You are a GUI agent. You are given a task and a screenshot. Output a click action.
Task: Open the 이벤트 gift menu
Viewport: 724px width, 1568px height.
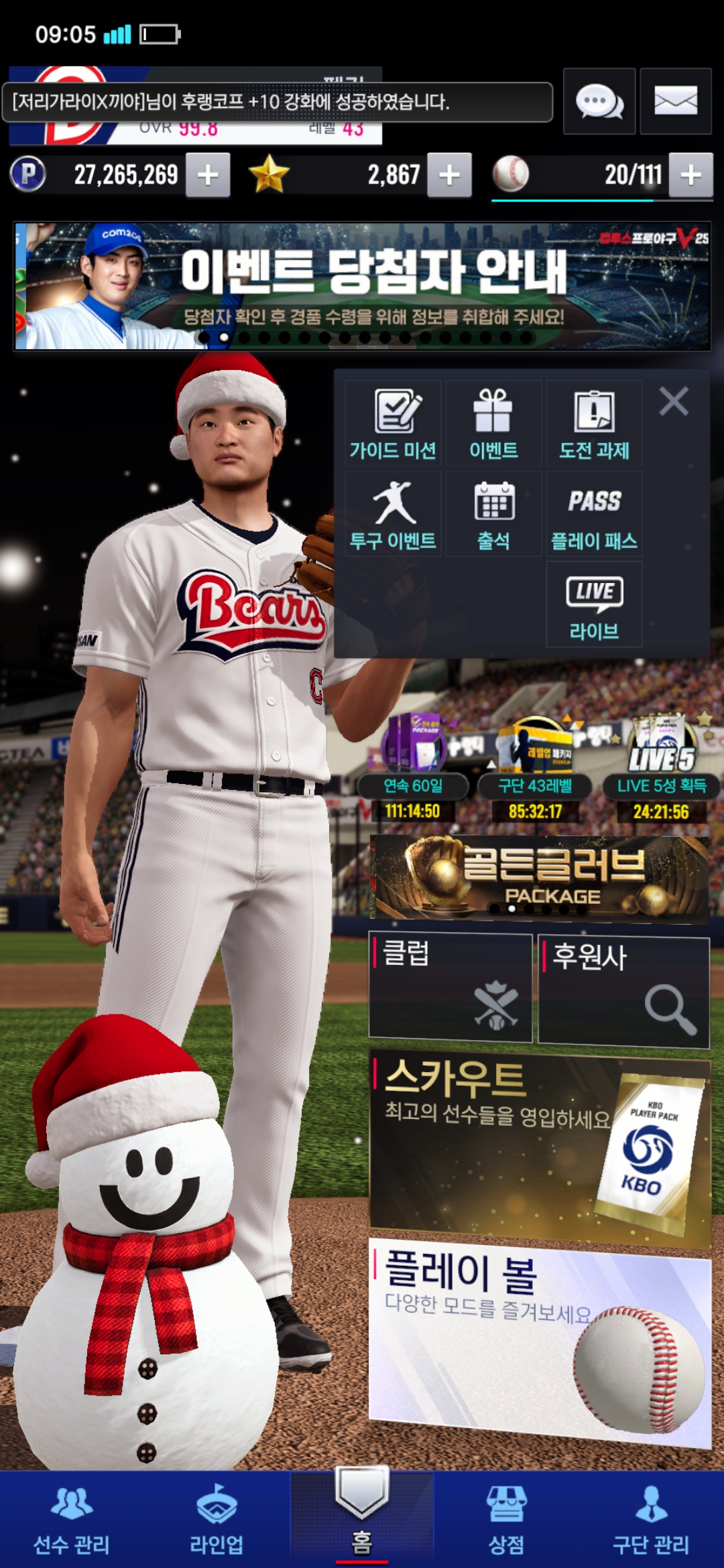point(493,423)
